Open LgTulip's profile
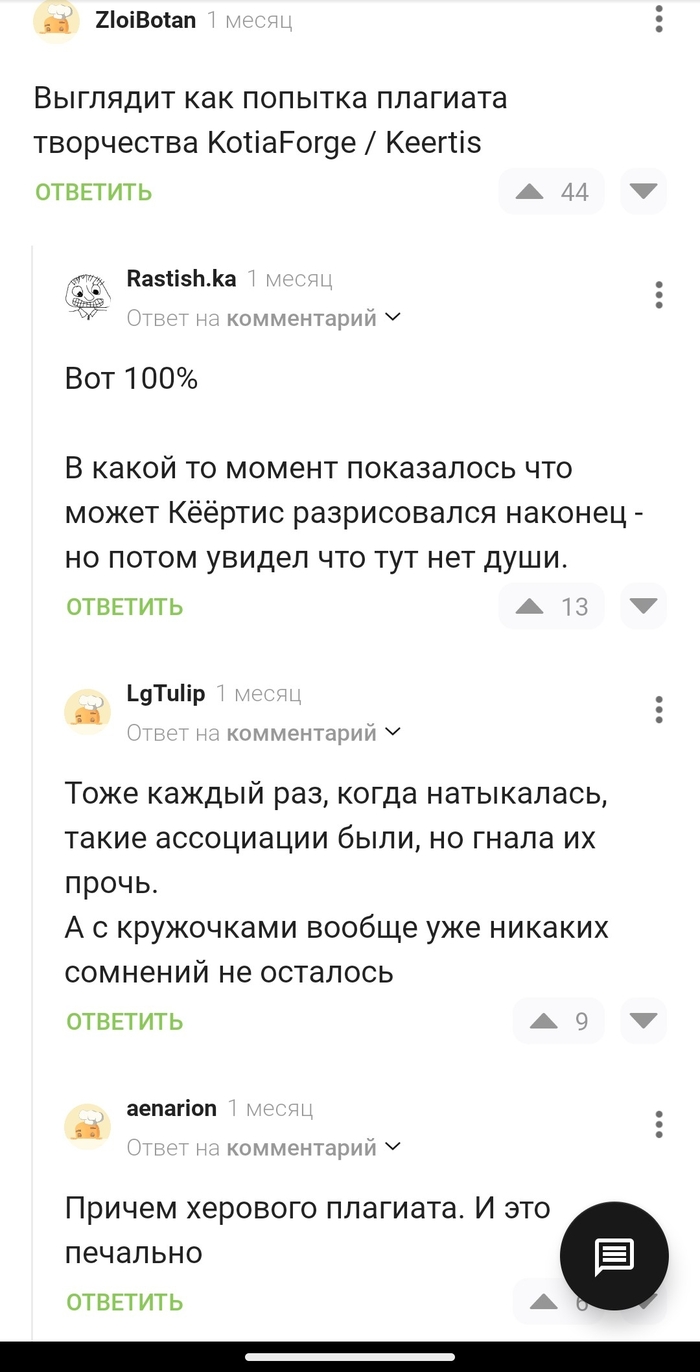This screenshot has height=1372, width=700. (166, 693)
